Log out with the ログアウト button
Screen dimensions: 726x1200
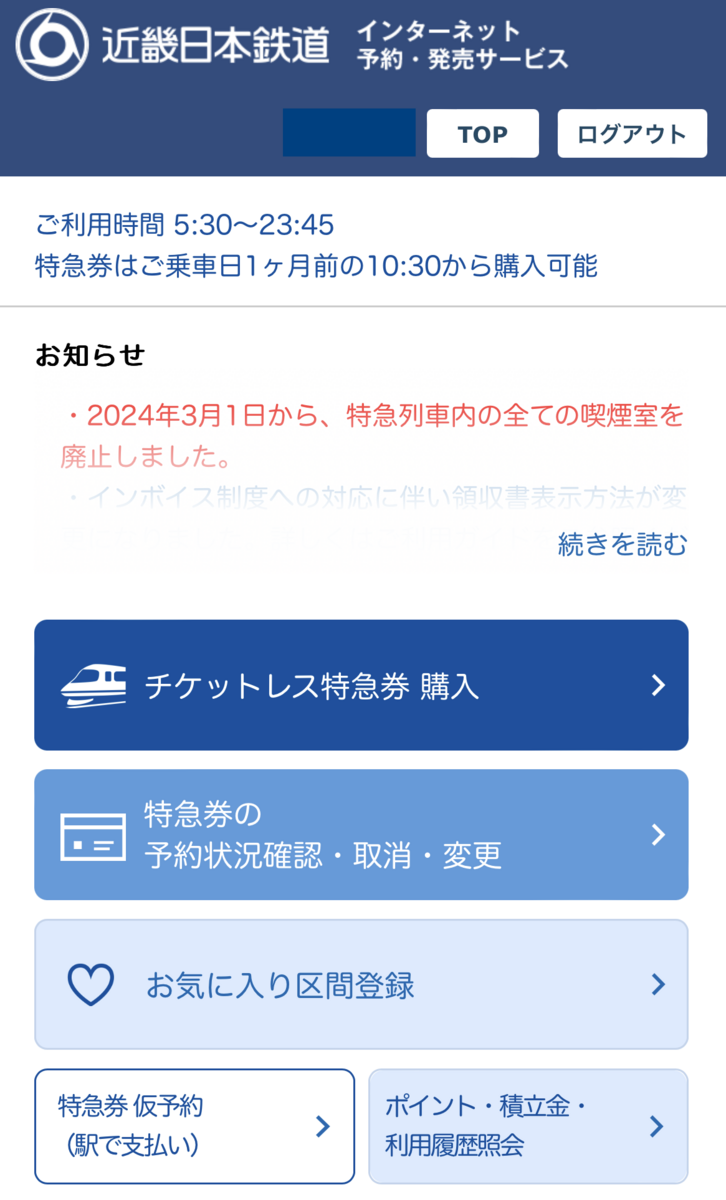pos(632,134)
